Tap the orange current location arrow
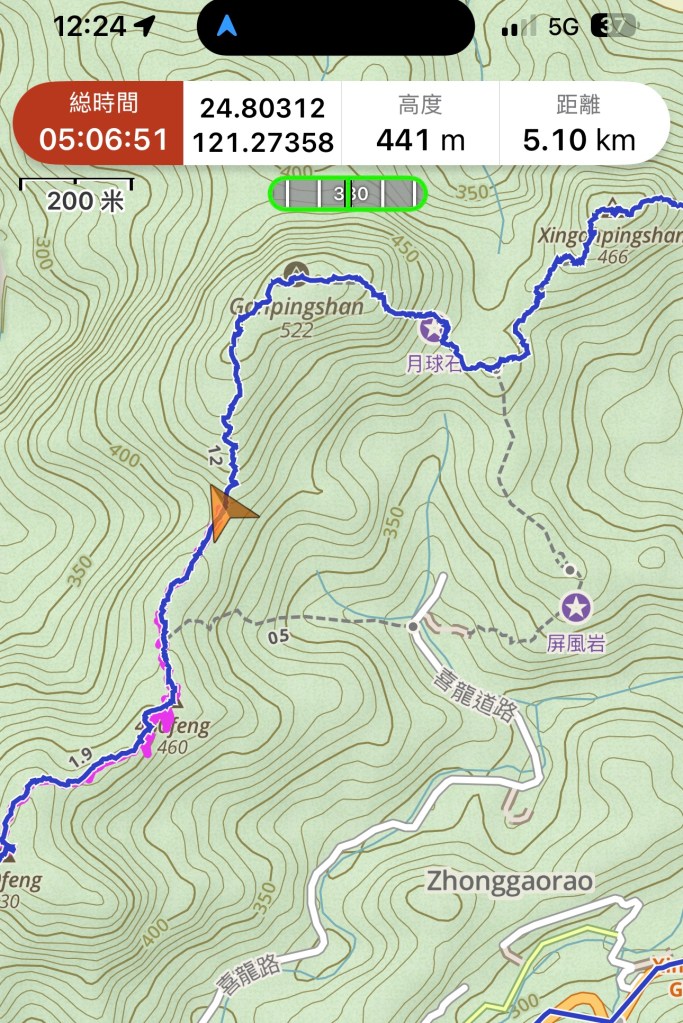Screen dimensions: 683x1023 pyautogui.click(x=229, y=510)
